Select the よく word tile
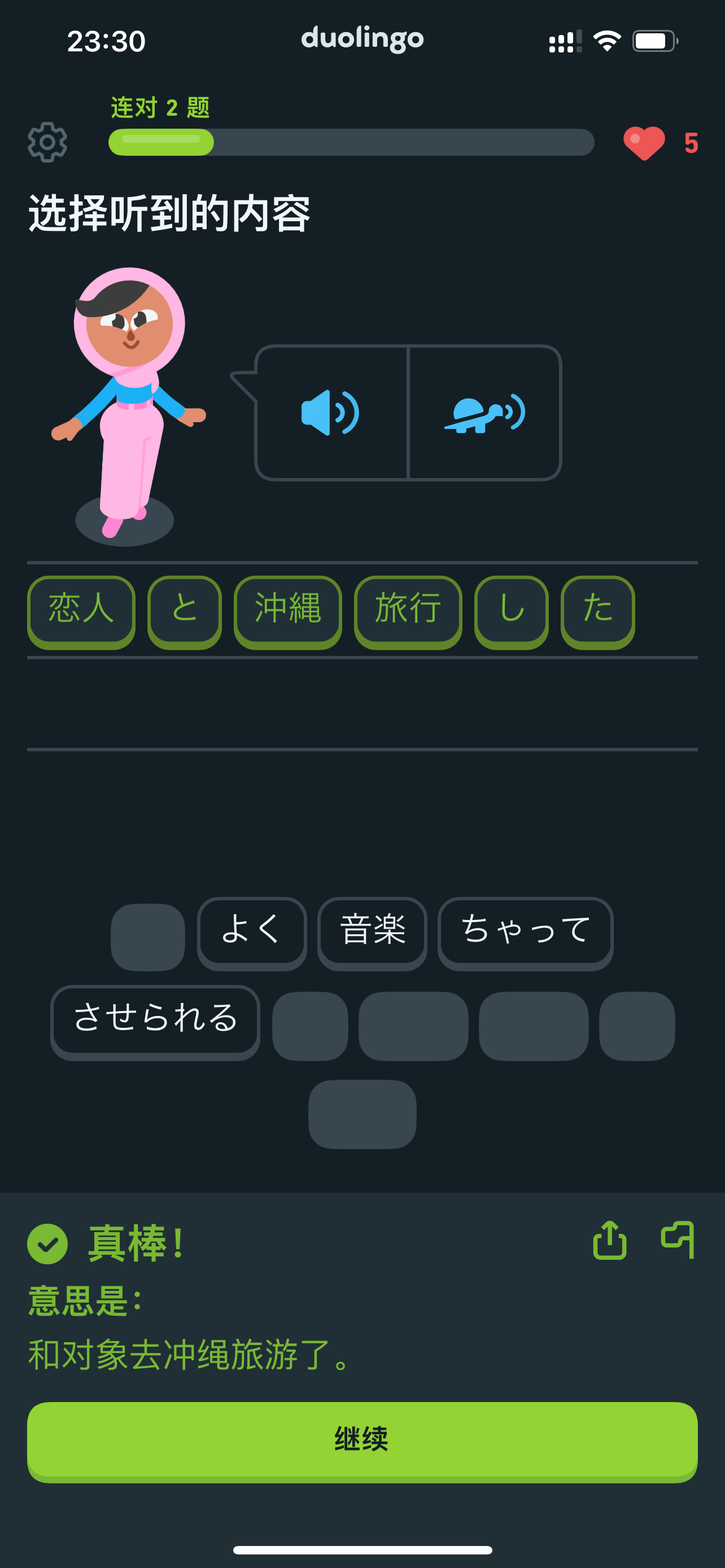The image size is (725, 1568). 251,932
